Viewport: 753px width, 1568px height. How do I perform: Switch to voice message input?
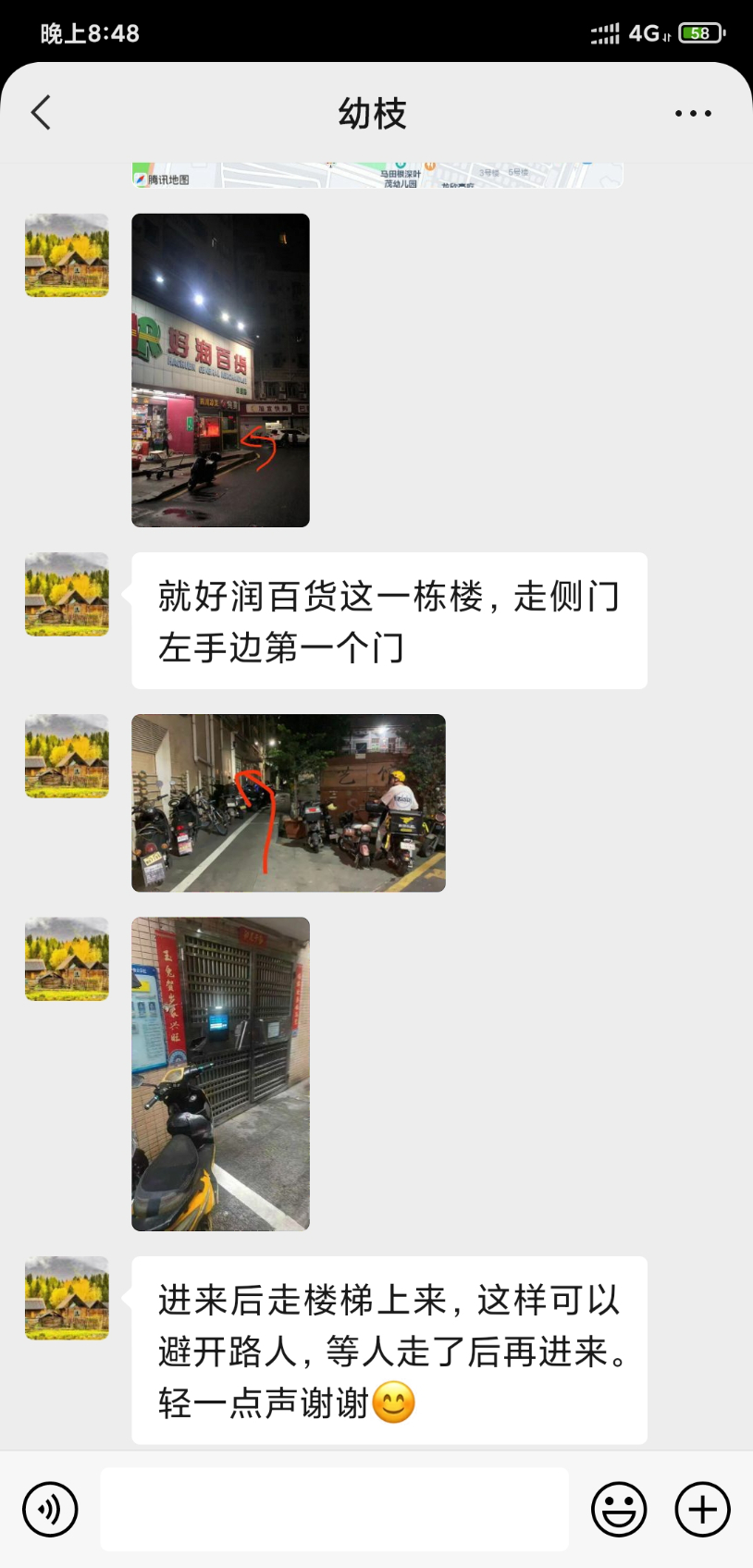(x=50, y=1509)
